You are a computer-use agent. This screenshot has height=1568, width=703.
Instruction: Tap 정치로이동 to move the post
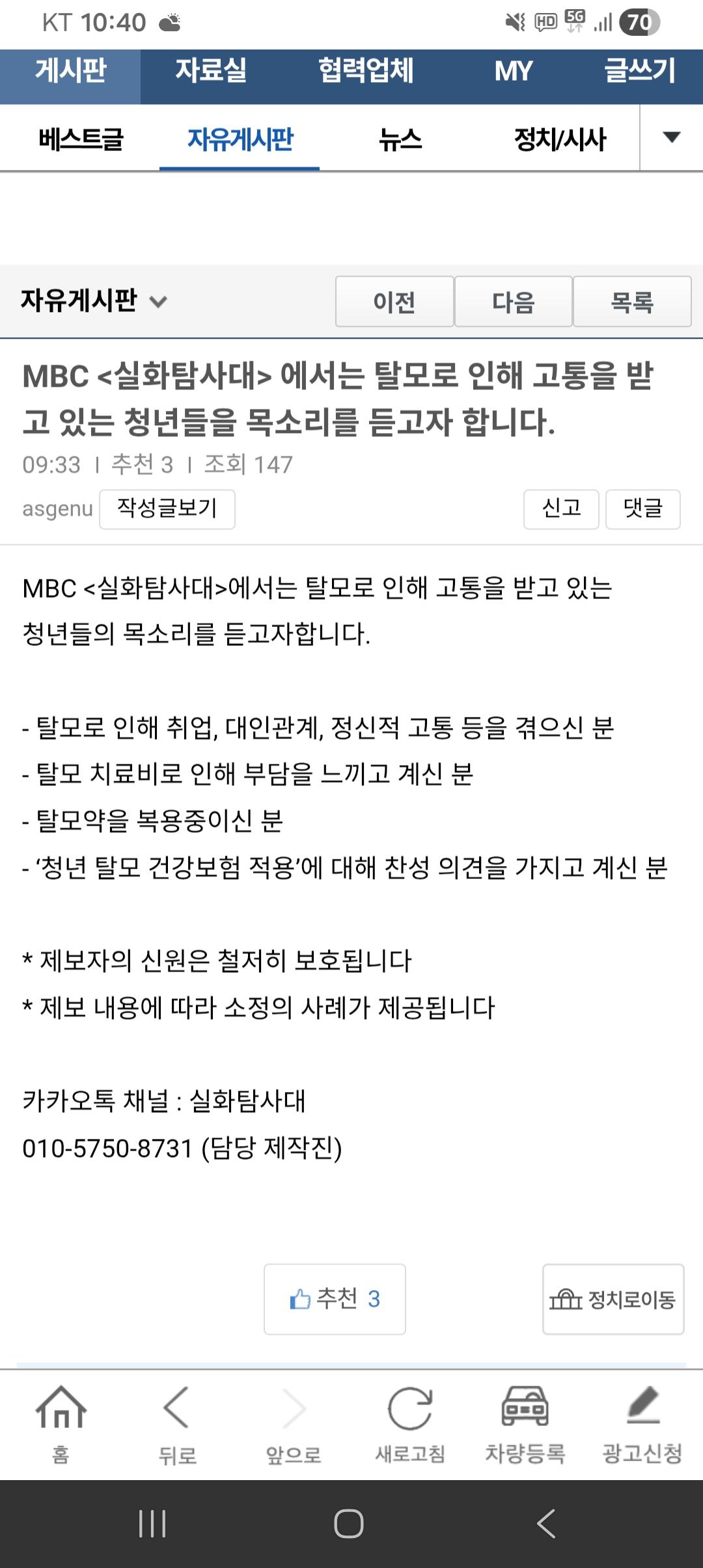click(613, 1299)
